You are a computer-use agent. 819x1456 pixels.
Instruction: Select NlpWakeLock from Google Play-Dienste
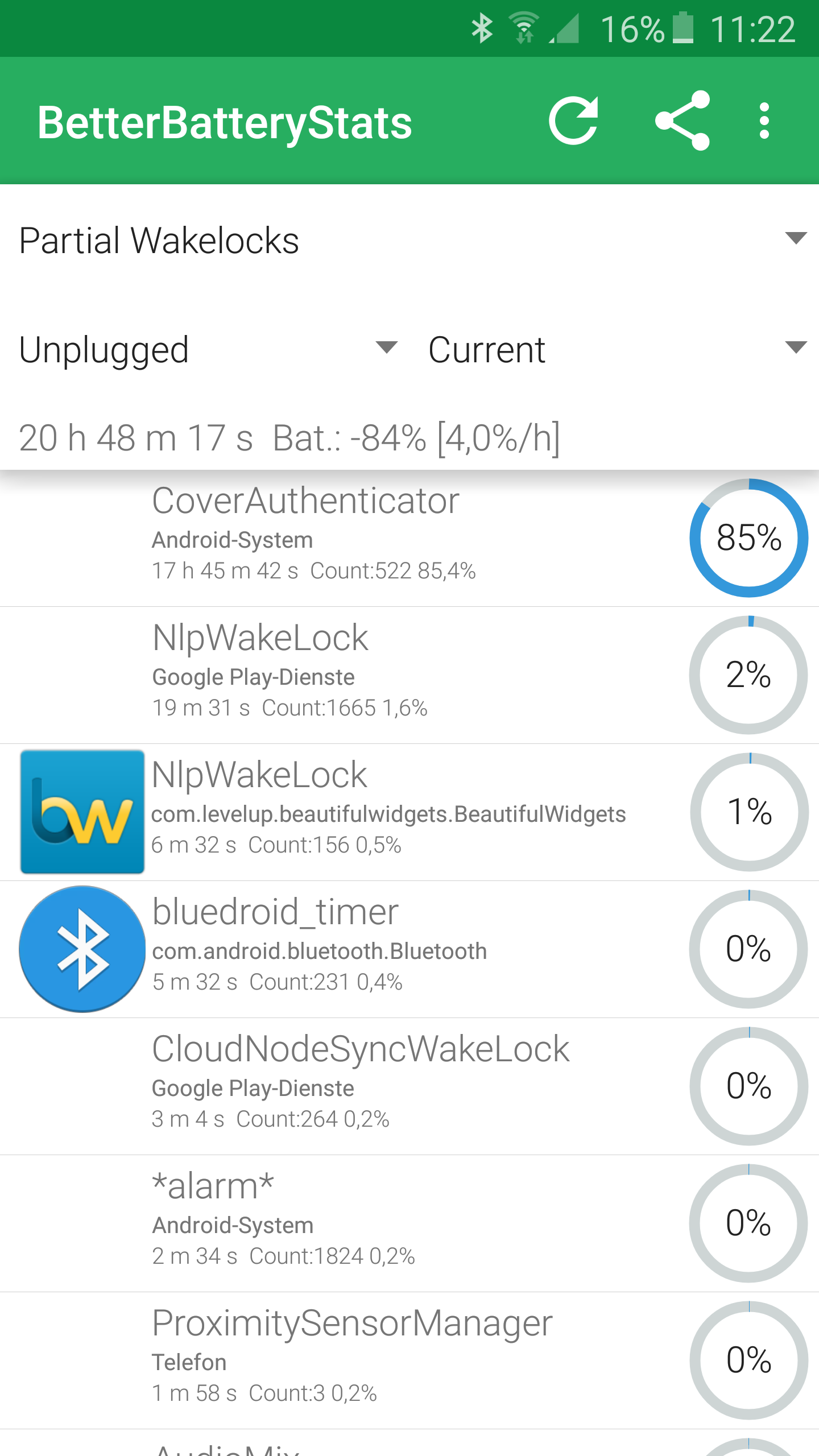409,675
